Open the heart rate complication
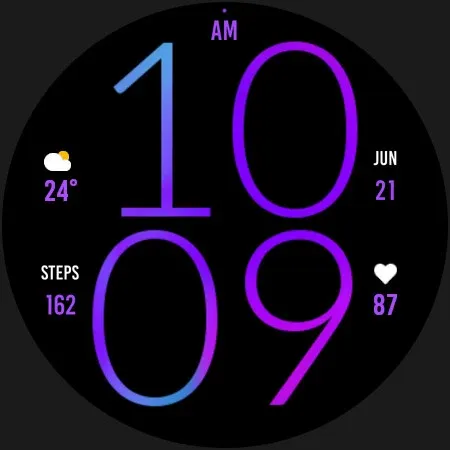 385,290
